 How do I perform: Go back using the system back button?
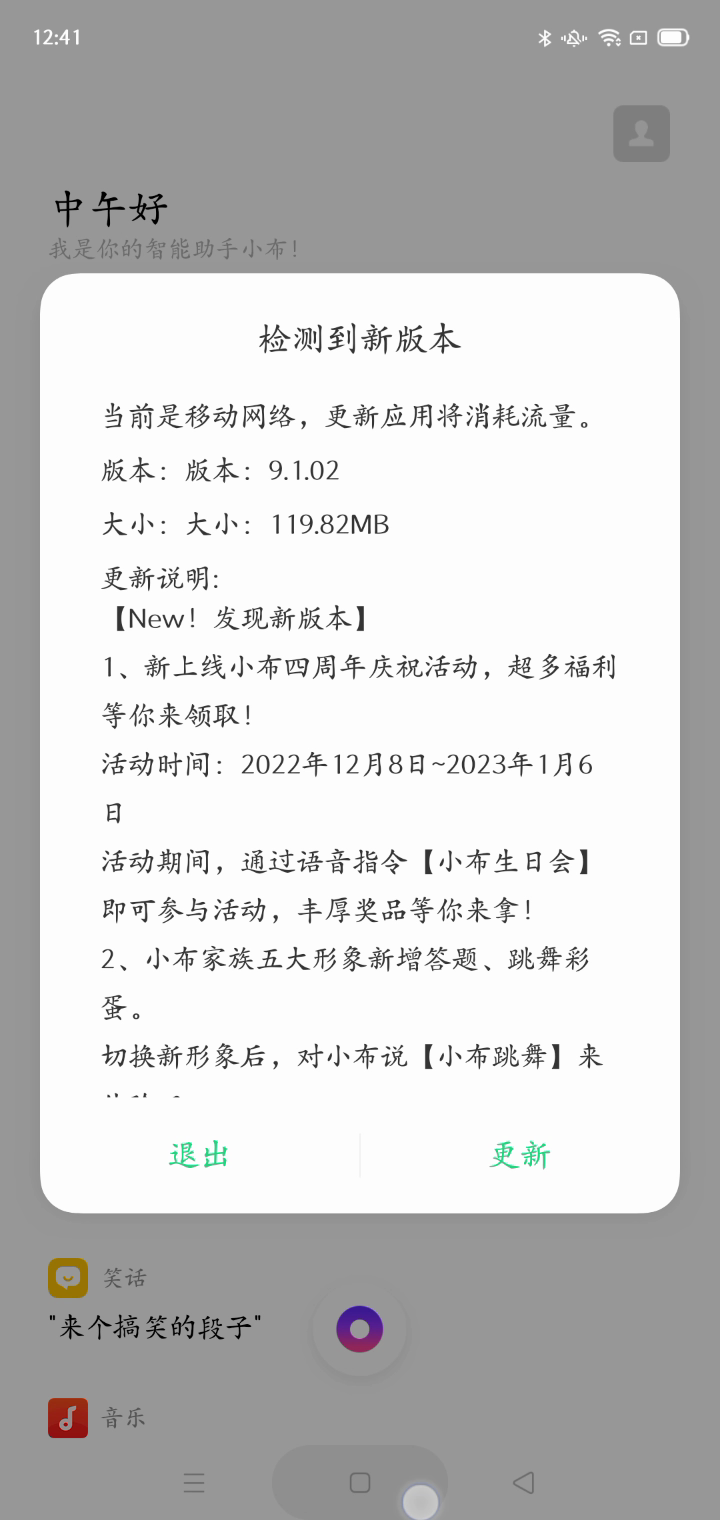(523, 1482)
